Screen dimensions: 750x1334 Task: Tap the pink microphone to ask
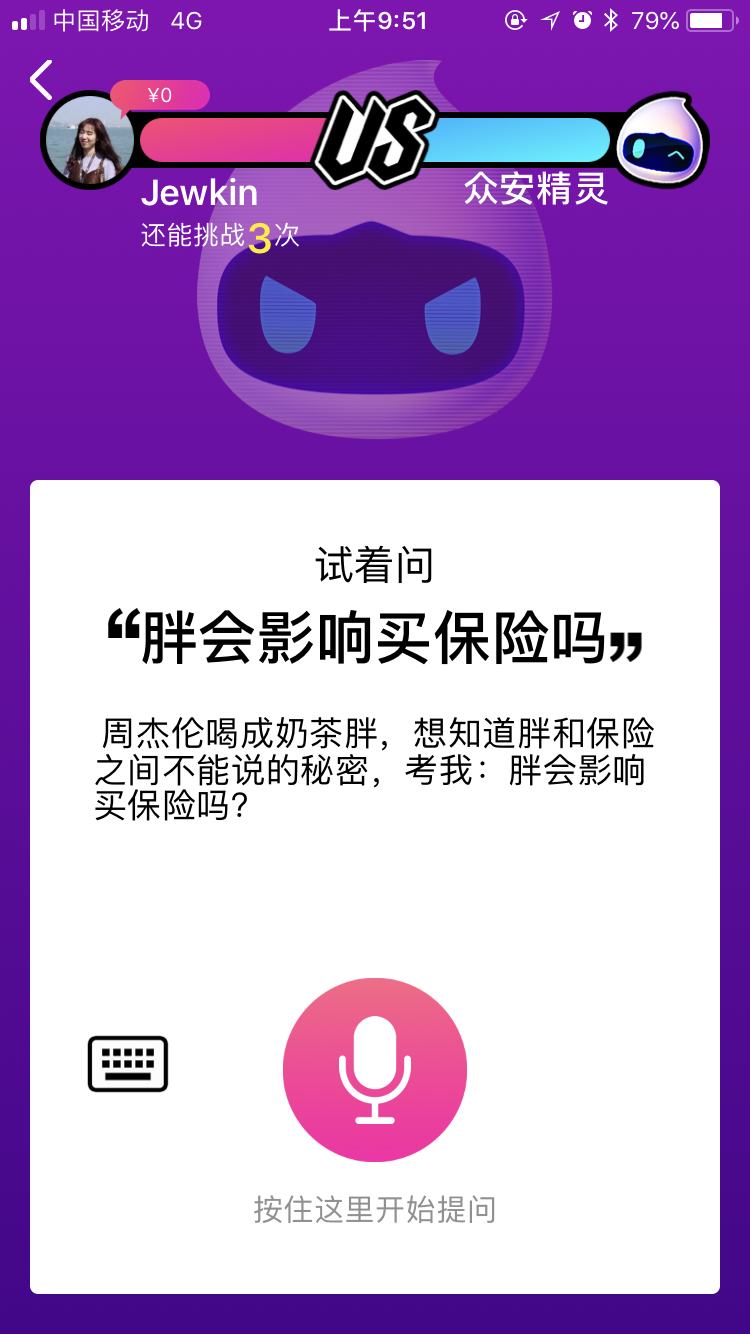[x=375, y=1069]
